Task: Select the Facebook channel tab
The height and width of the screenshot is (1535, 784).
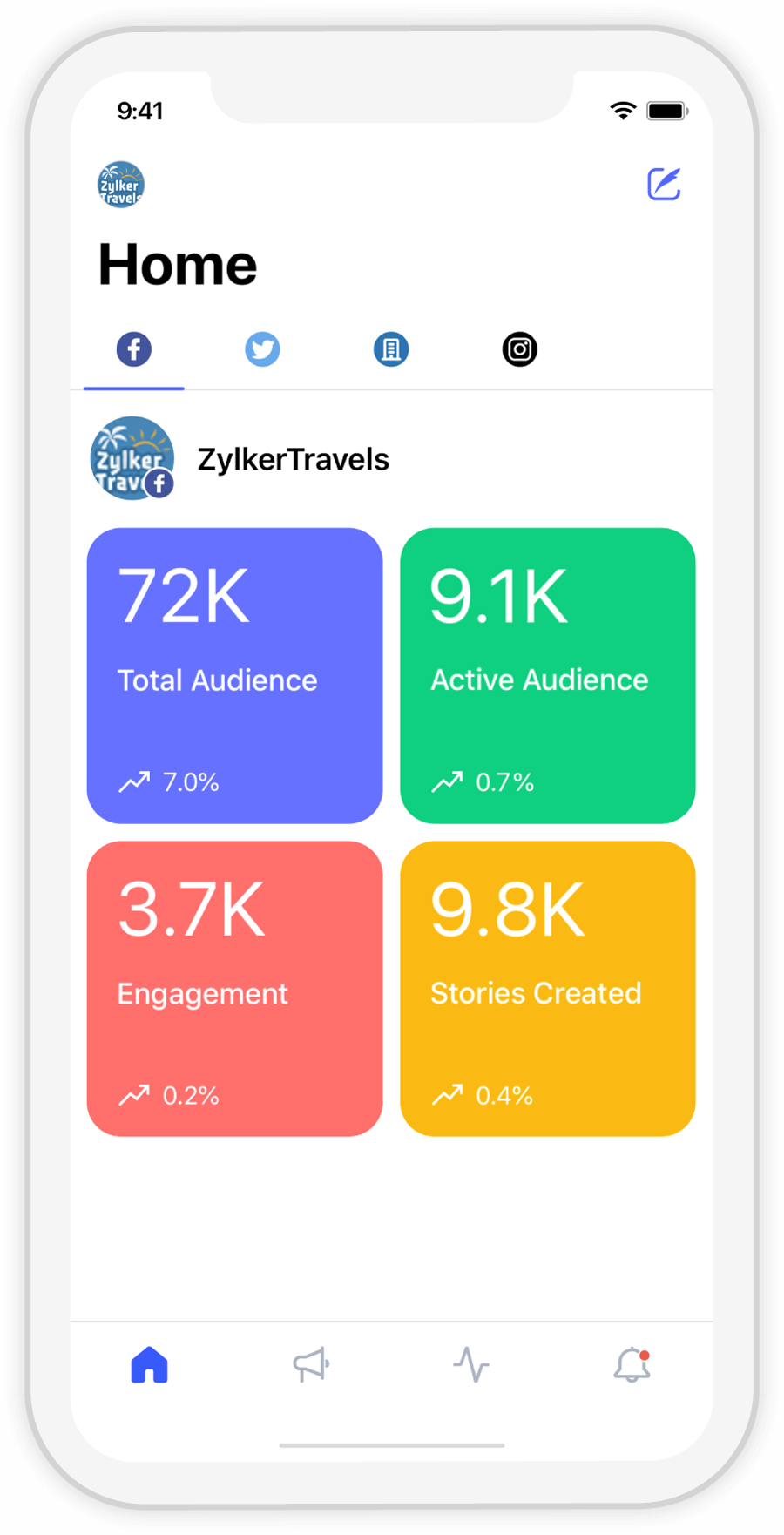Action: pos(134,349)
